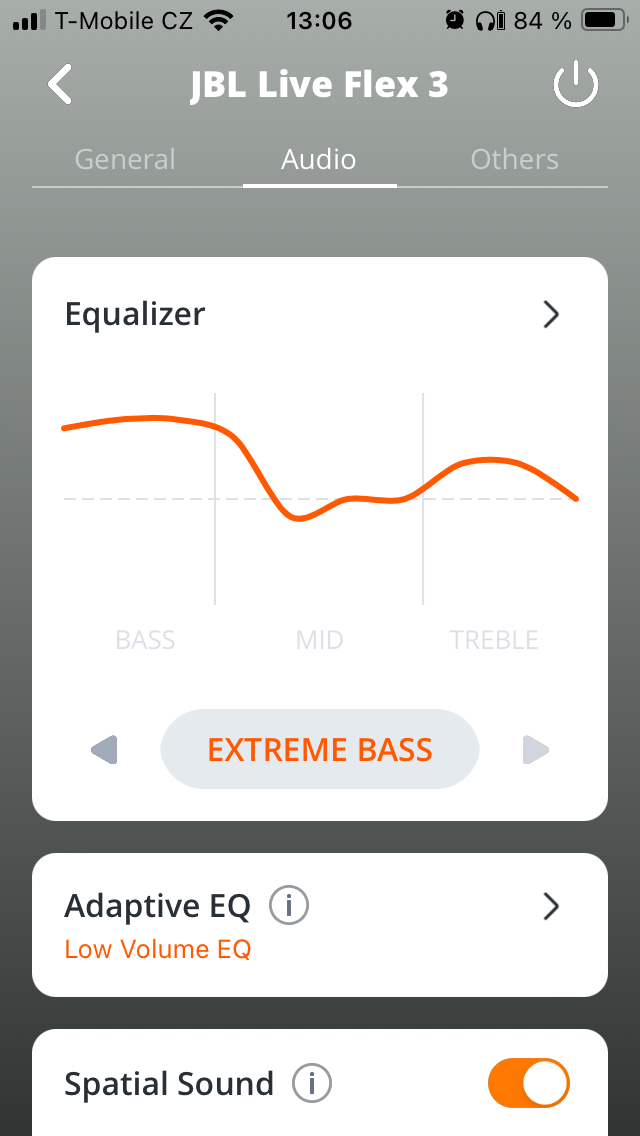The width and height of the screenshot is (640, 1136).
Task: Select the previous equalizer preset arrow
Action: 104,750
